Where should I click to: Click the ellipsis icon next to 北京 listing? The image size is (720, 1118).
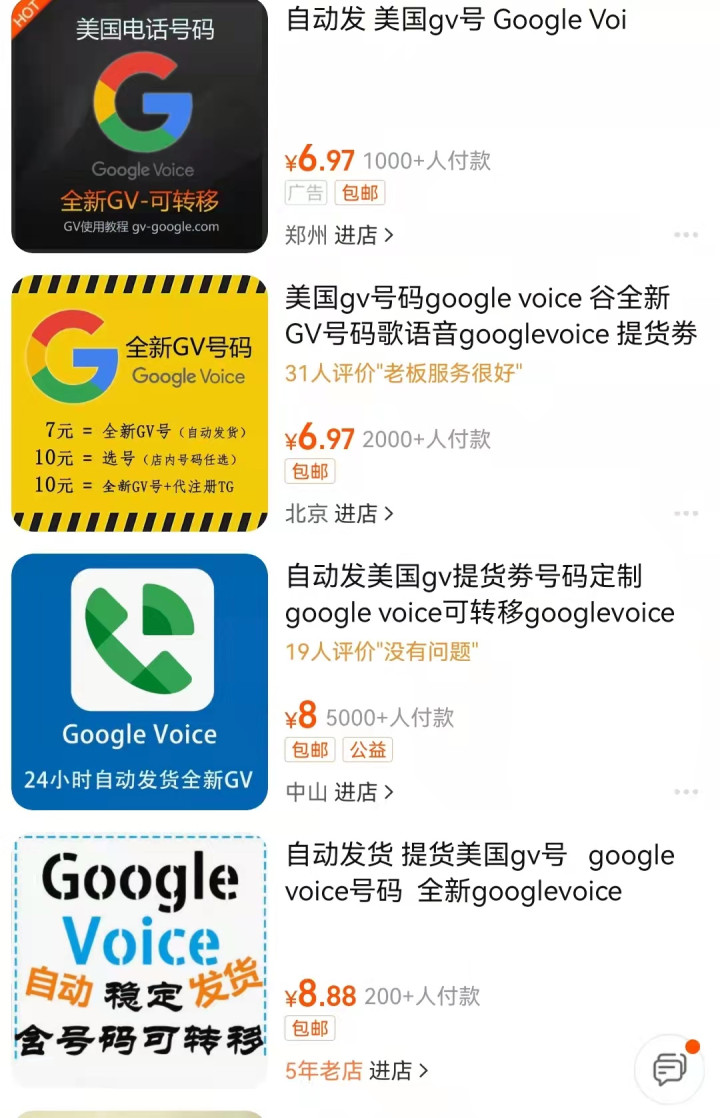pos(686,513)
